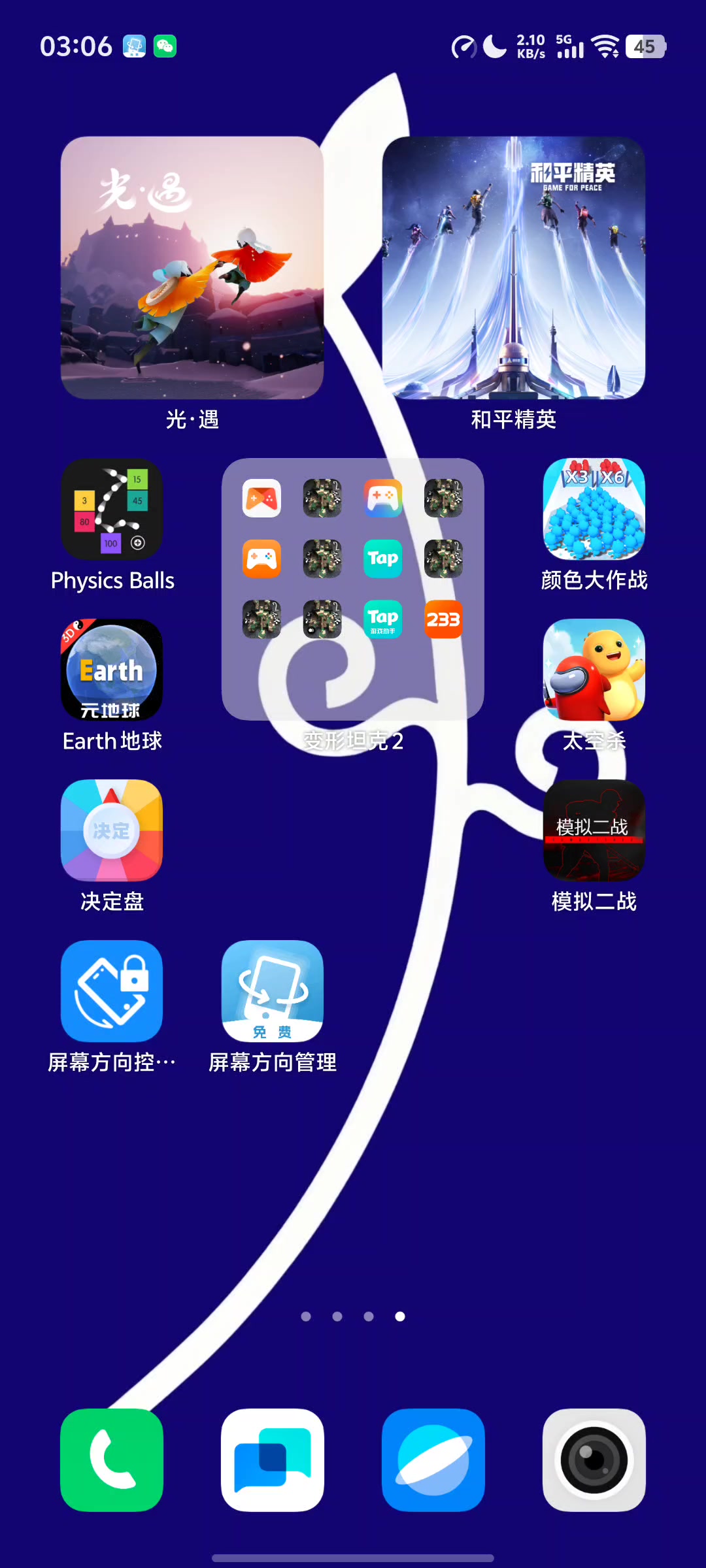Open 屏幕方向管理 app
Viewport: 706px width, 1568px height.
[x=273, y=991]
